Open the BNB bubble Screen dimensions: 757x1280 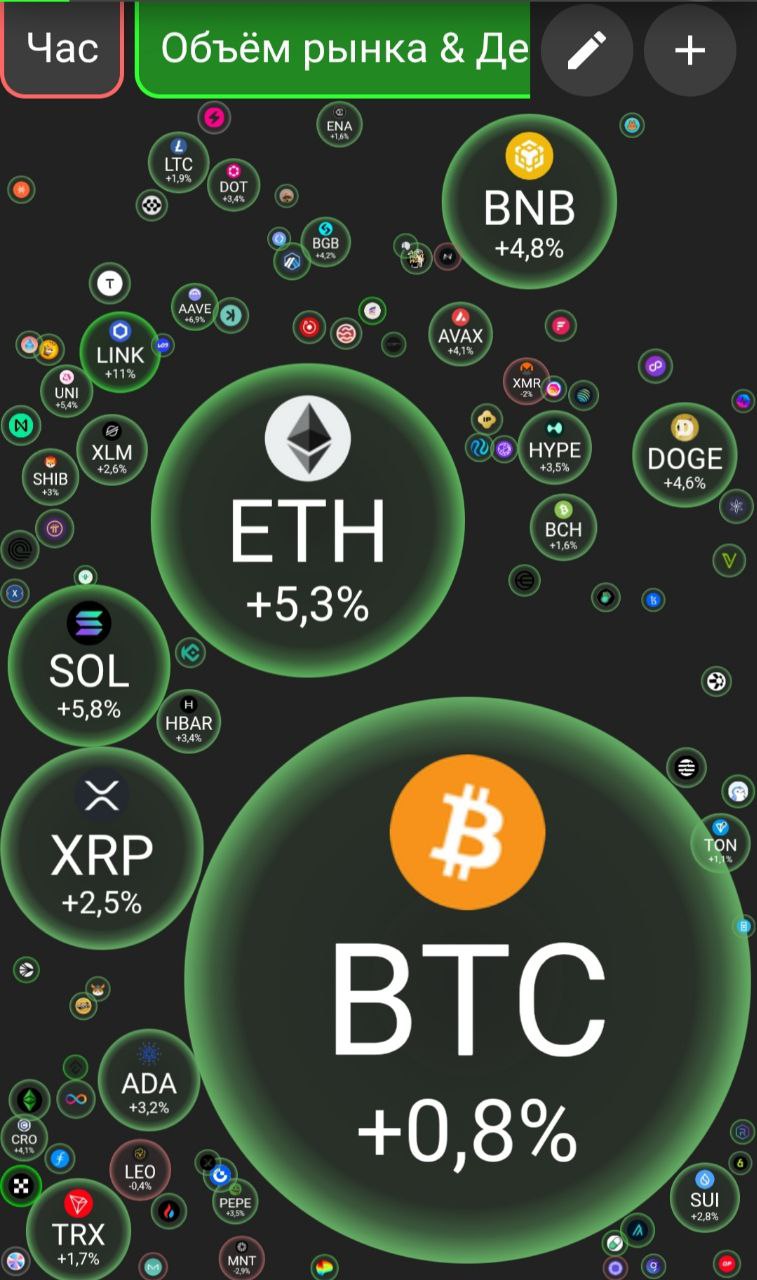(529, 202)
